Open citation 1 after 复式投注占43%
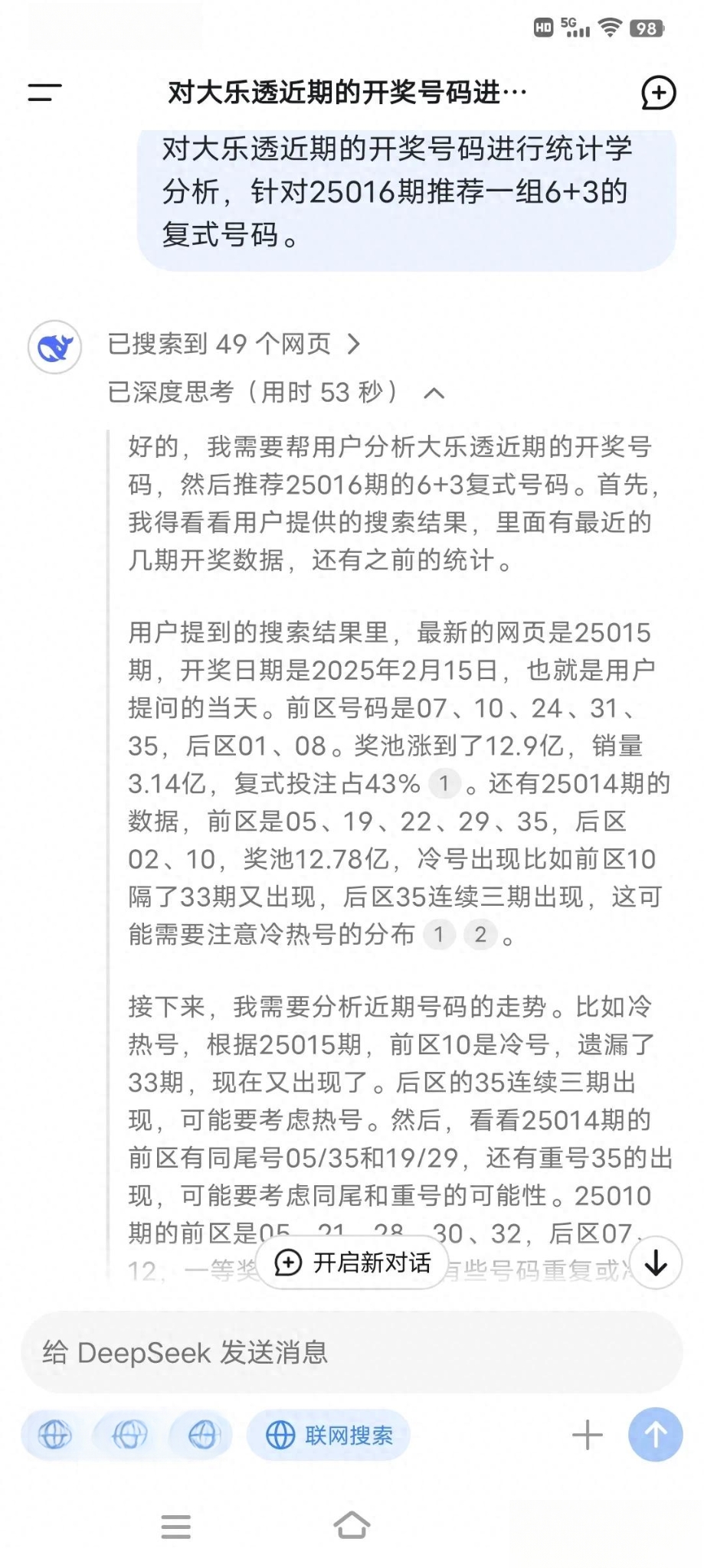 [x=444, y=783]
